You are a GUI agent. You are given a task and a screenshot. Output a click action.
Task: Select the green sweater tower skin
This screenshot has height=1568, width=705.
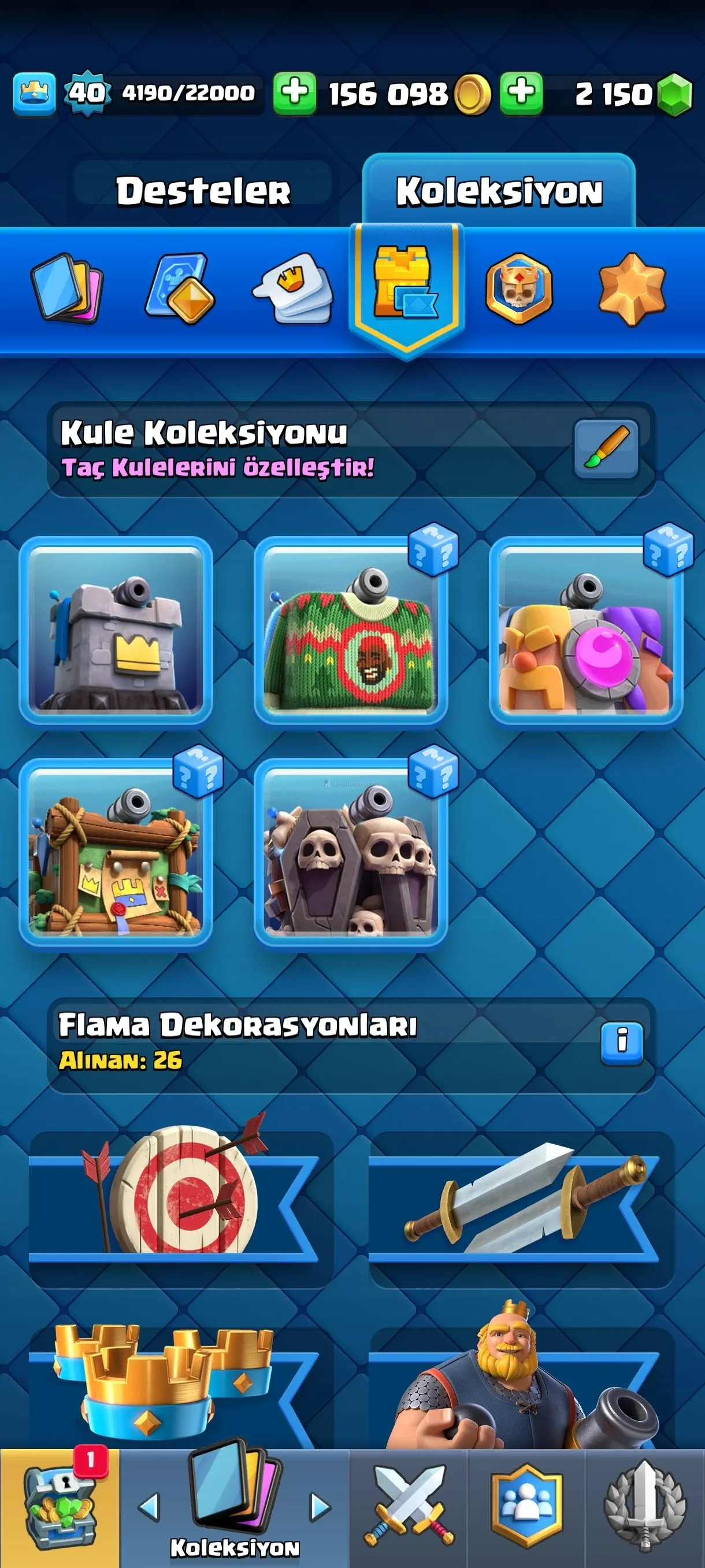[x=350, y=631]
